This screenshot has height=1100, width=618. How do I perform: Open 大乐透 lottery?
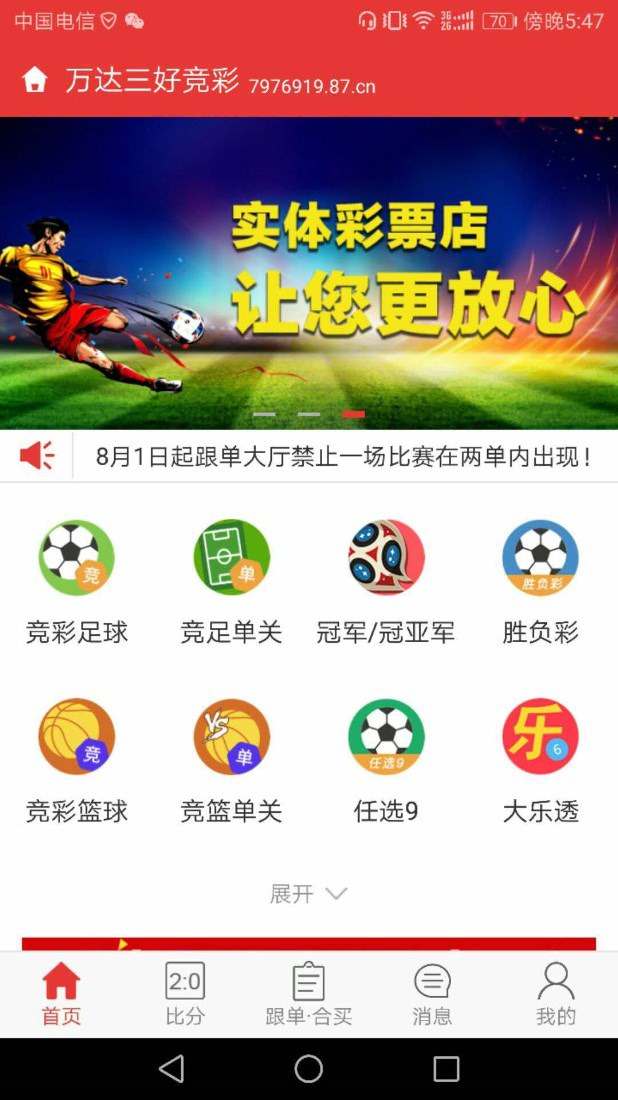(x=540, y=760)
